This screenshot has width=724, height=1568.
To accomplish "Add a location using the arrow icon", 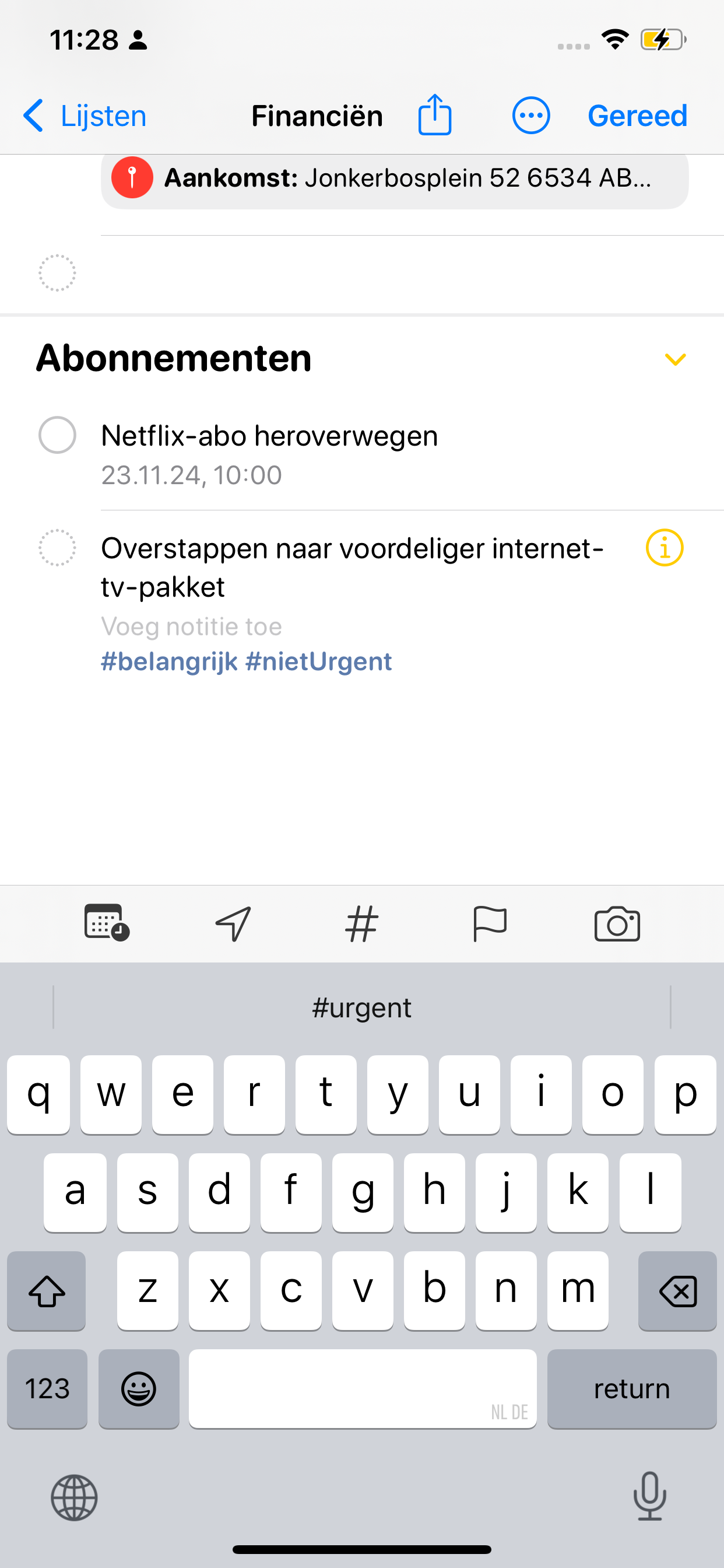I will pyautogui.click(x=234, y=923).
